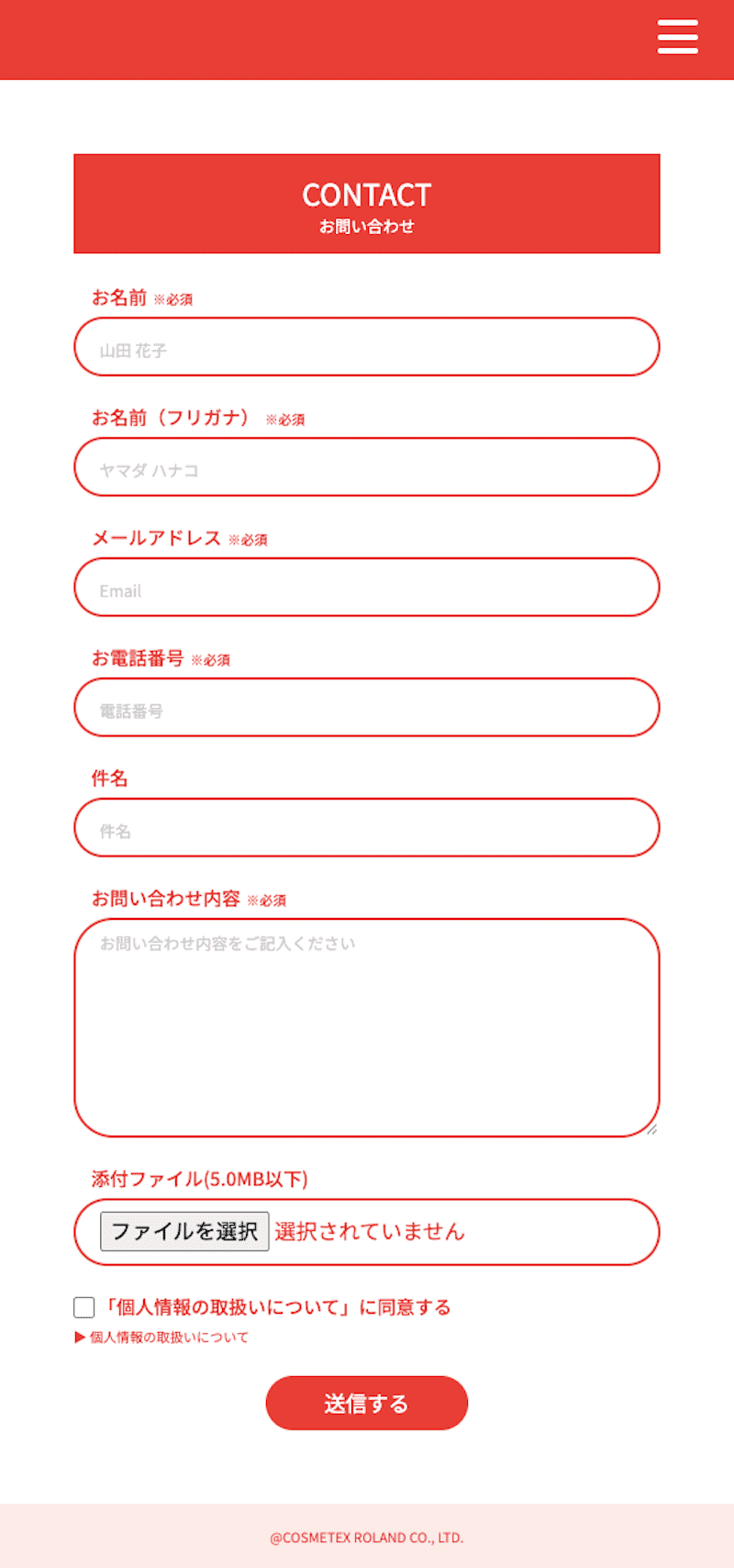Tap the フリガナ name field

click(366, 467)
